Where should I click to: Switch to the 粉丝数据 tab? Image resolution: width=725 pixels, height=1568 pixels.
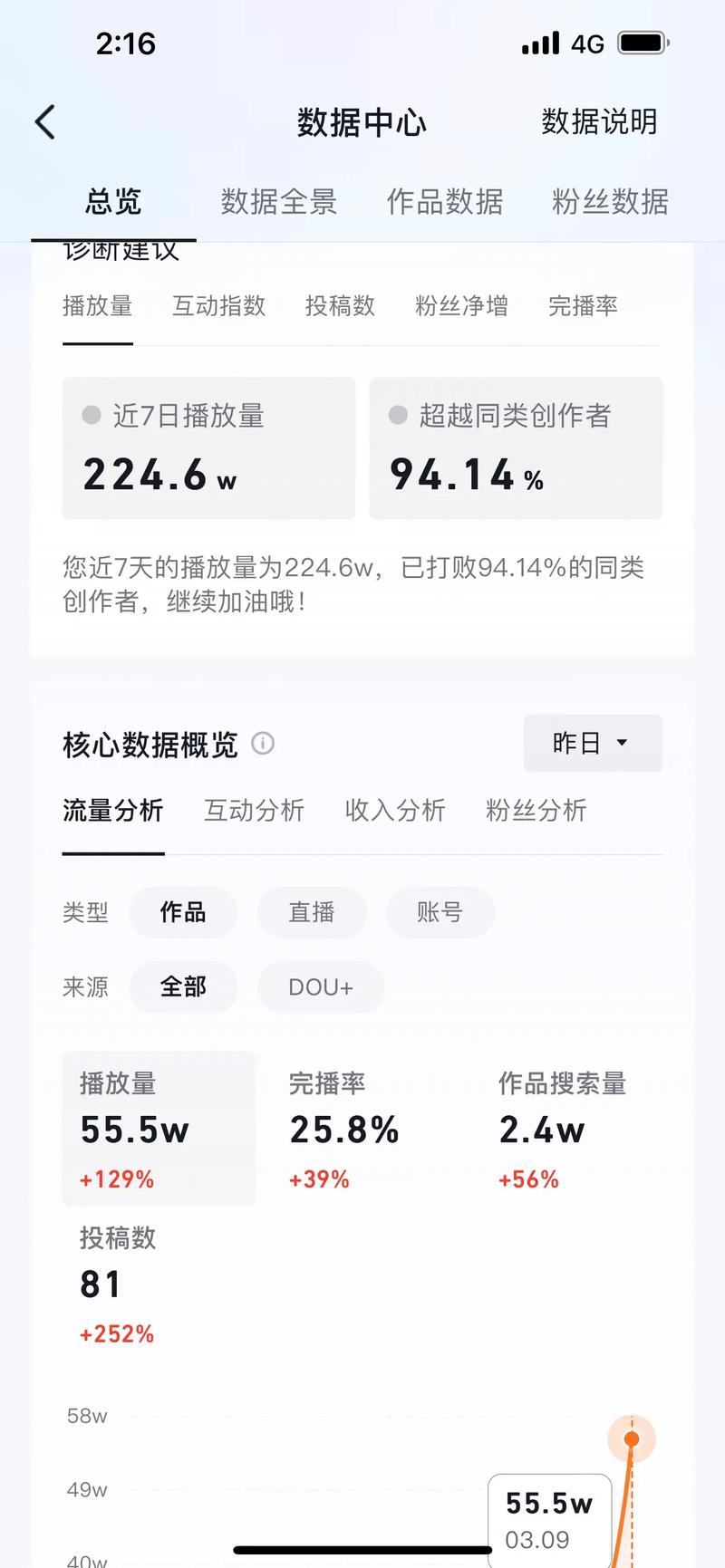(610, 201)
